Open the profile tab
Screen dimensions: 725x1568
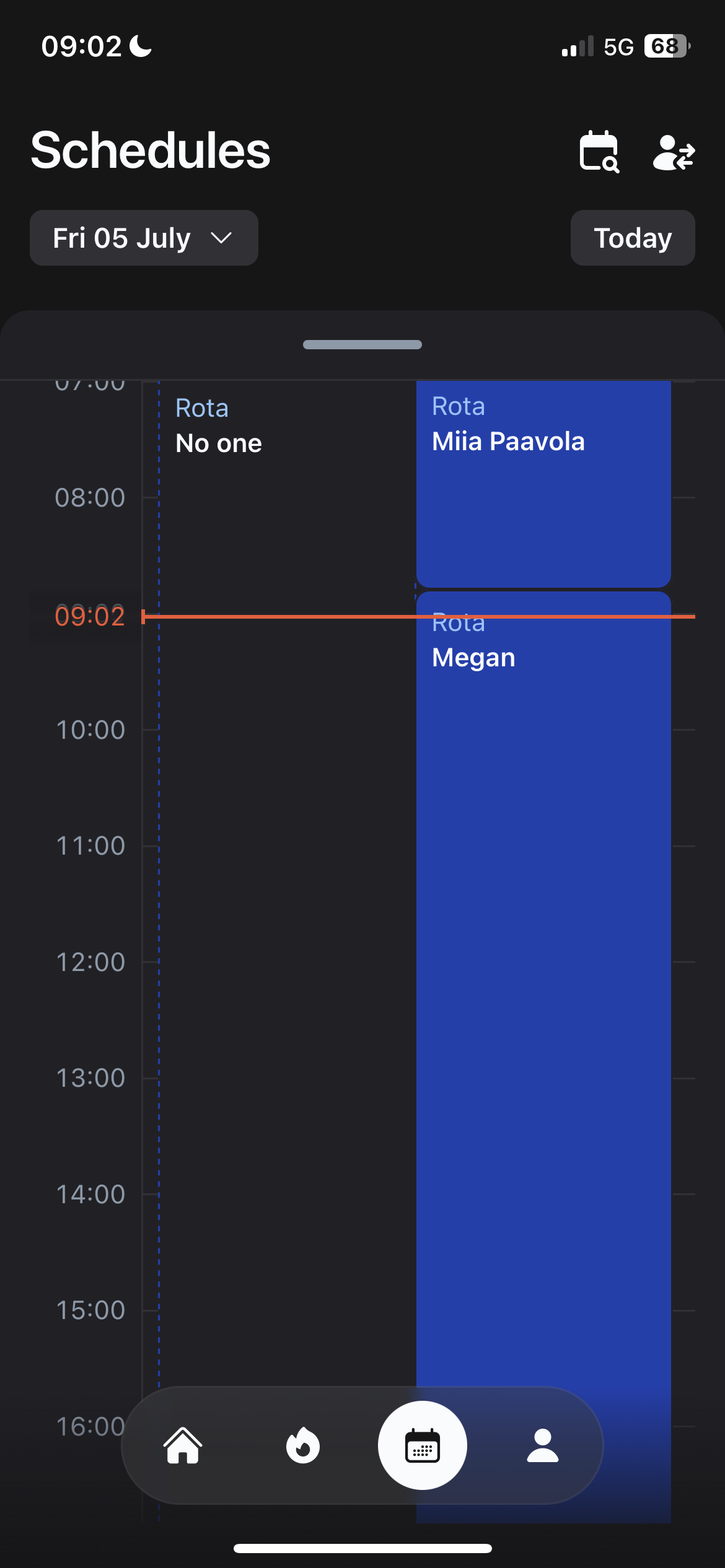pos(543,1445)
